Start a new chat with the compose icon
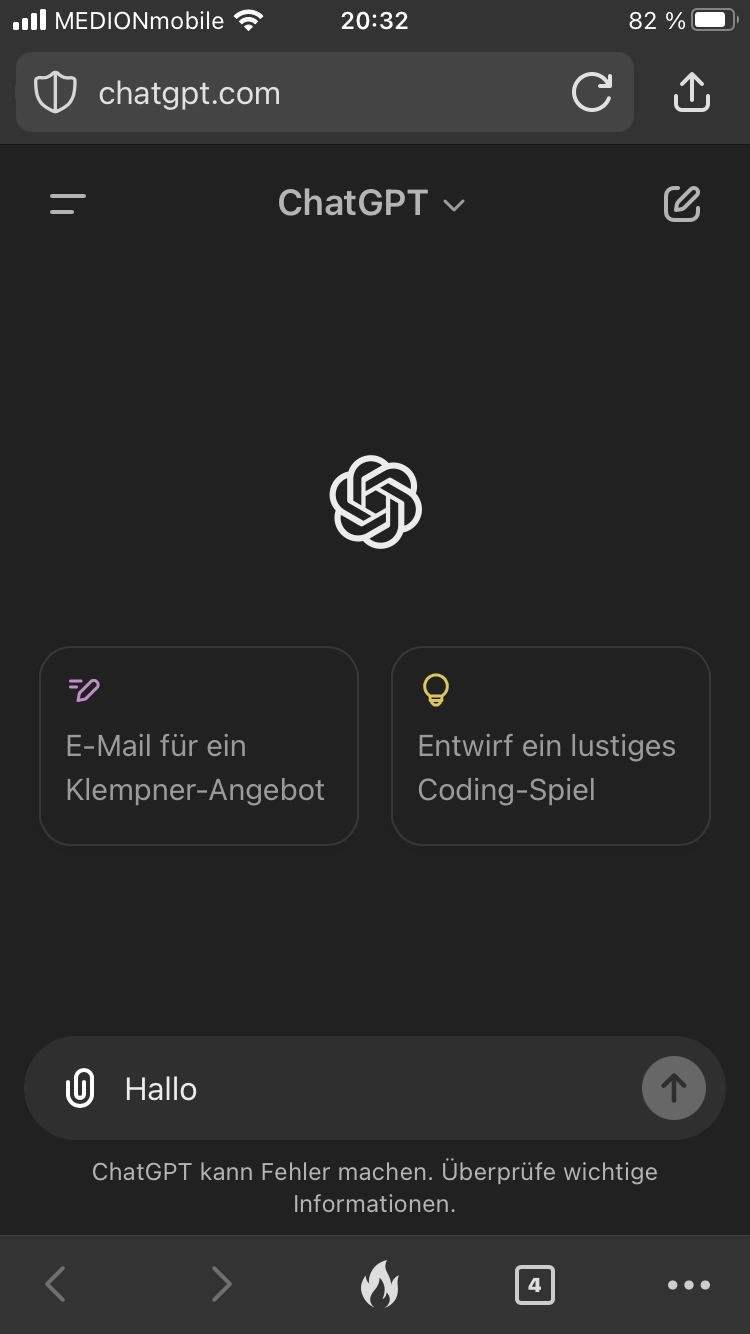Screen dimensions: 750x1334 tap(682, 203)
